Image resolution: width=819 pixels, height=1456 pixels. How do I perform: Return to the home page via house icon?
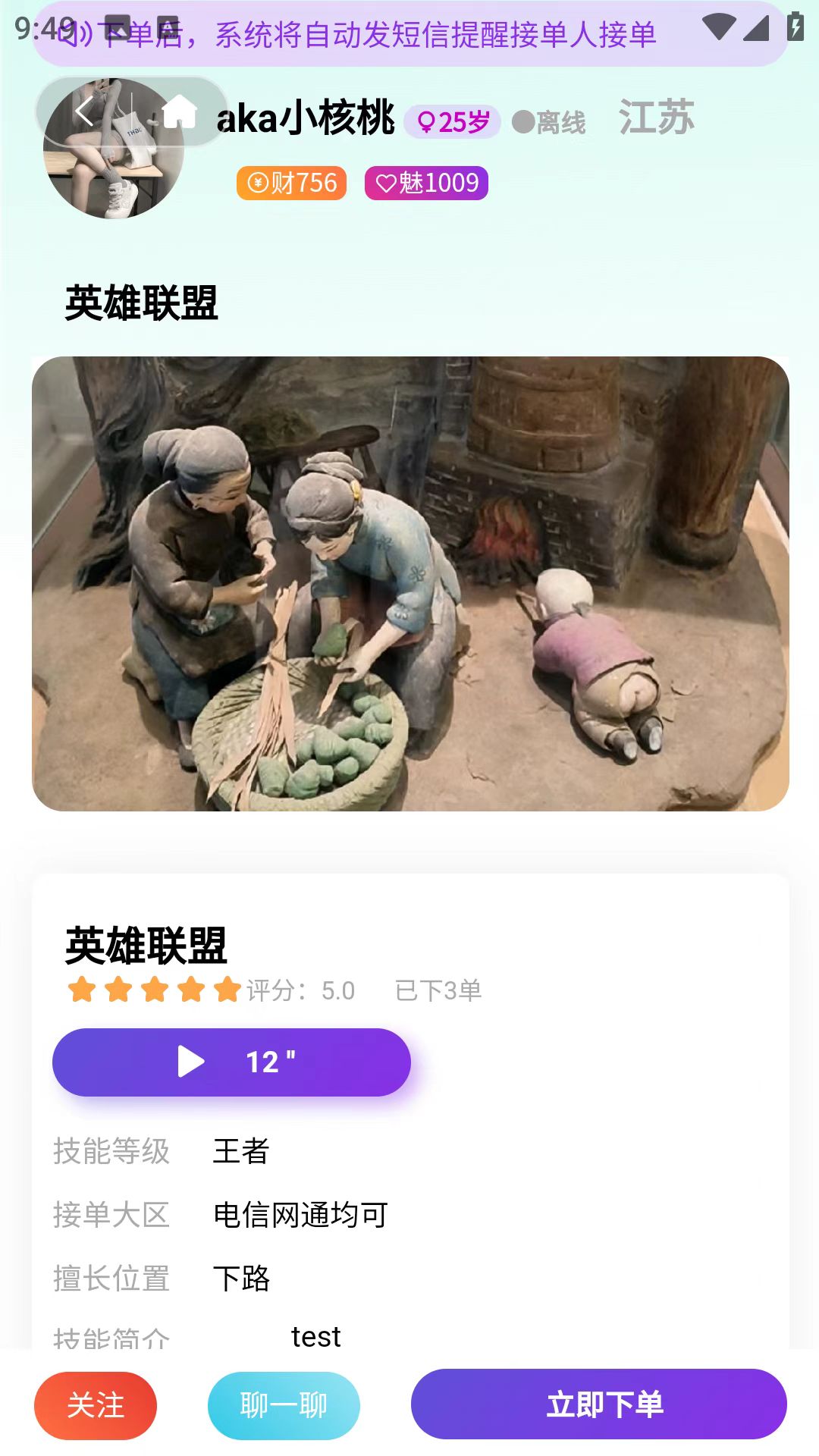coord(179,112)
